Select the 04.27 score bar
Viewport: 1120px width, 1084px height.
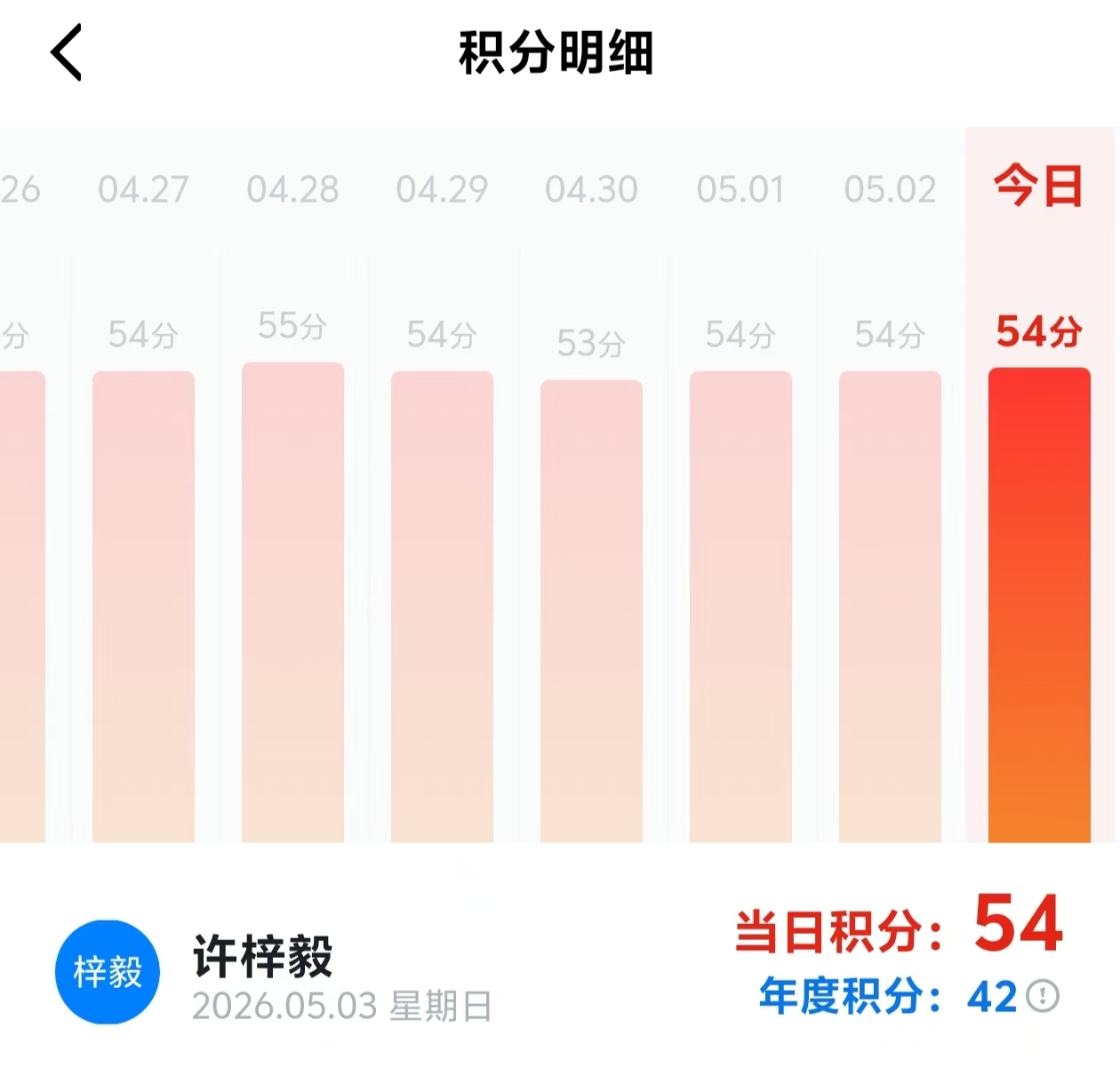pos(143,607)
